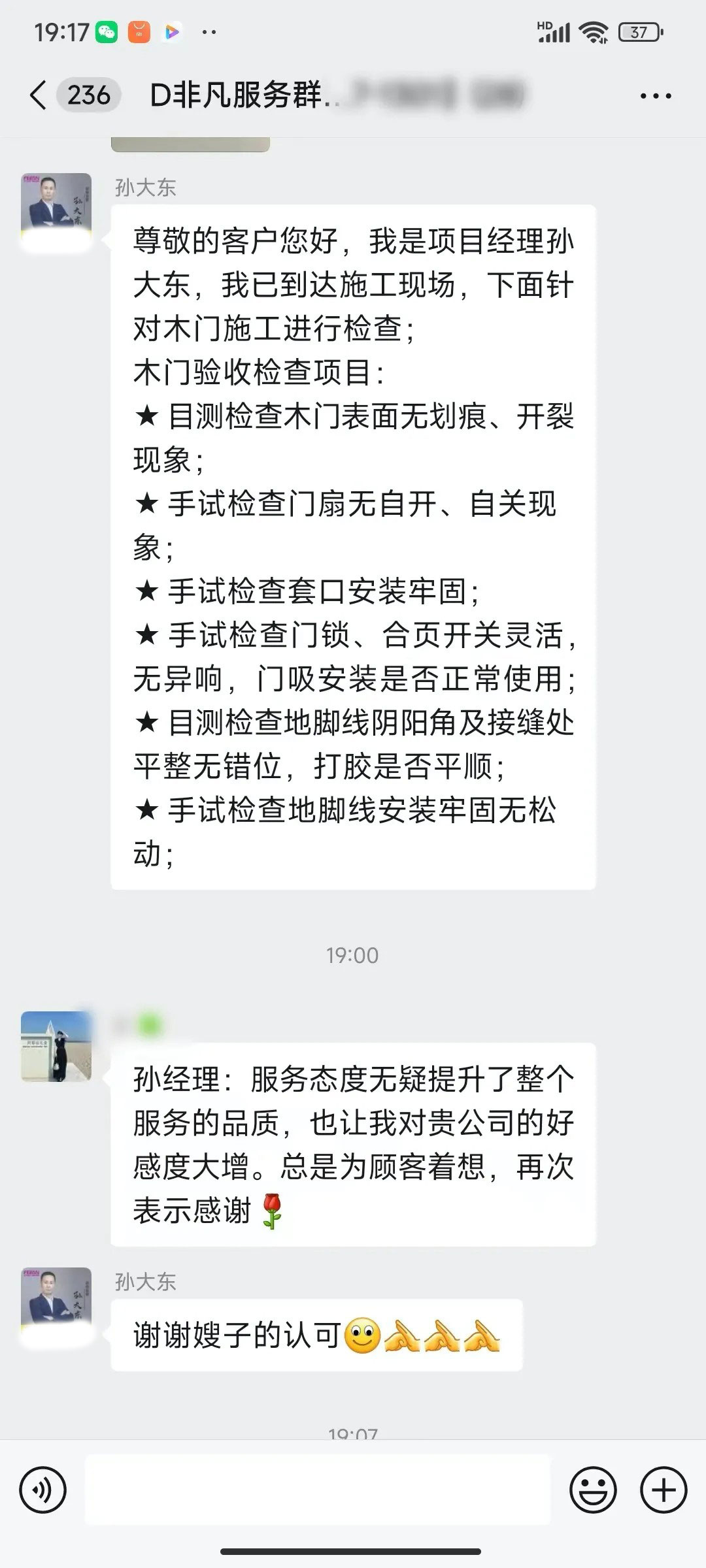Viewport: 706px width, 1568px height.
Task: View 孙大东's avatar beside the inspection checklist
Action: [56, 209]
